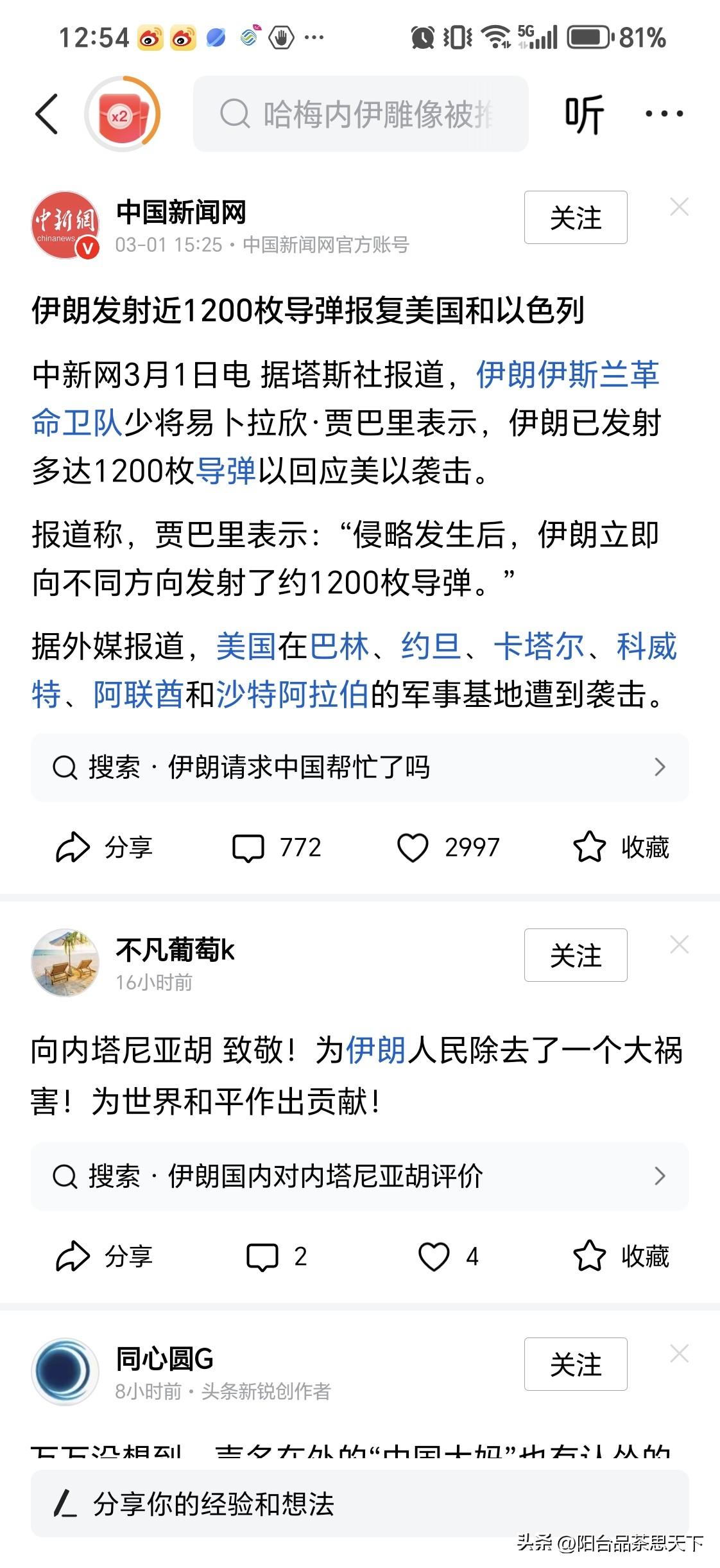Like 不凡葡萄k's post showing 4 likes
The width and height of the screenshot is (720, 1568).
pos(449,1257)
